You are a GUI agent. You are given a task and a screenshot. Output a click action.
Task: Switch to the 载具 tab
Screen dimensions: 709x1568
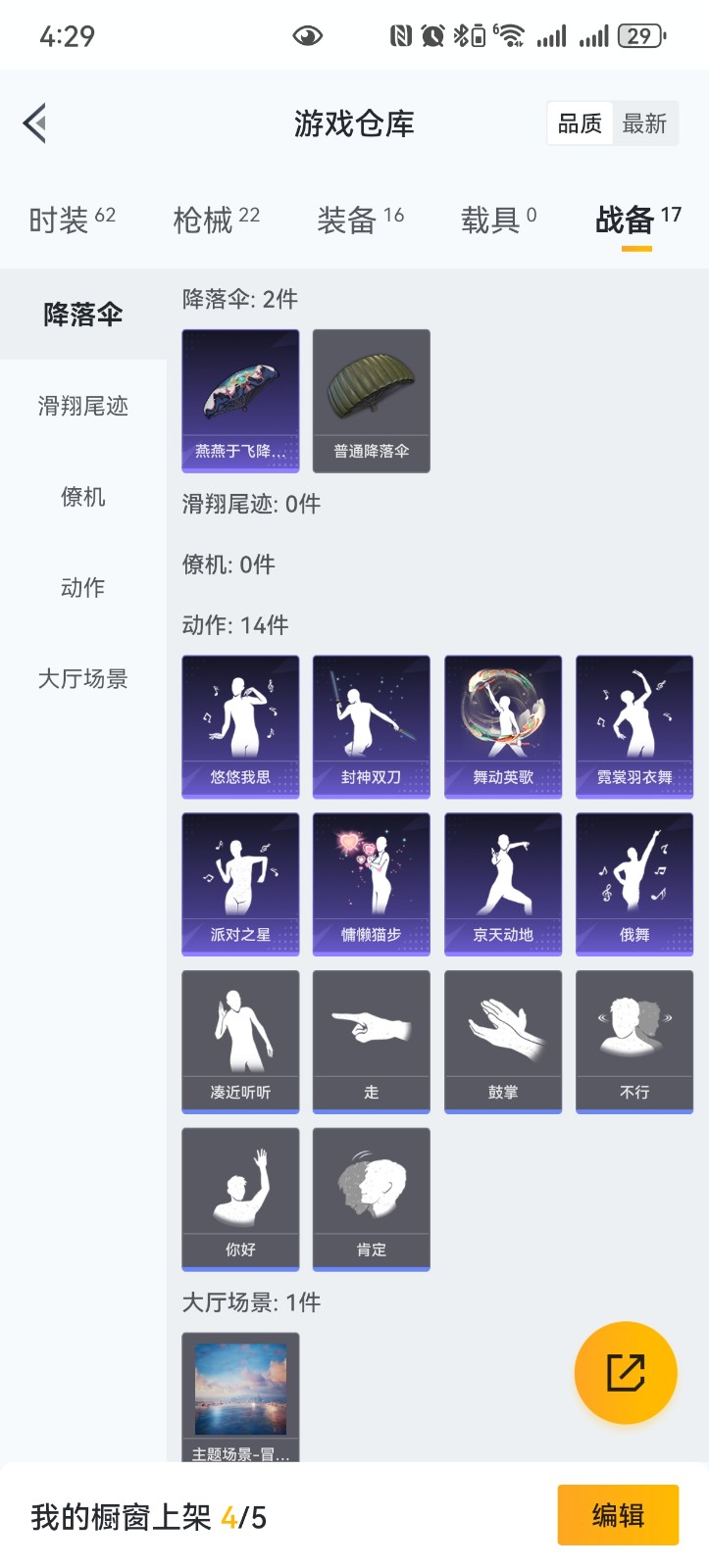(x=498, y=220)
